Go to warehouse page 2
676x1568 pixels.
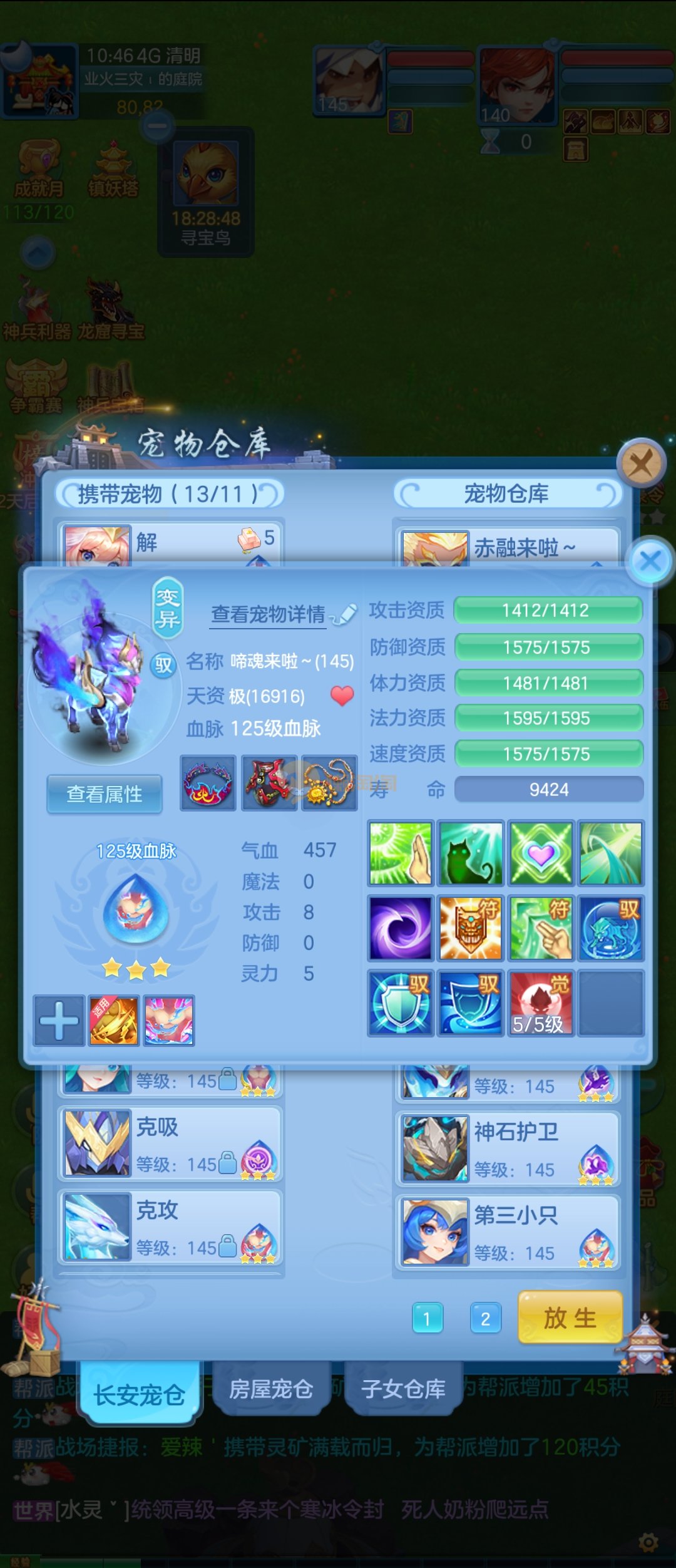pos(485,1319)
